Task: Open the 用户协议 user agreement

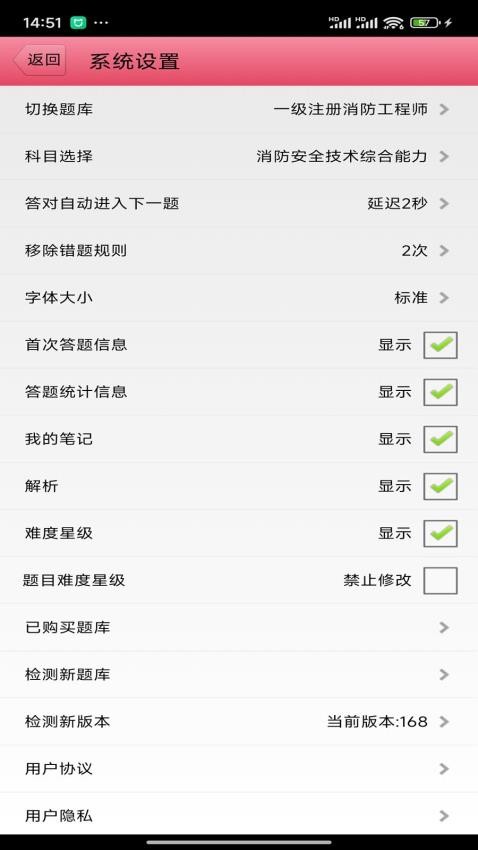Action: coord(239,769)
